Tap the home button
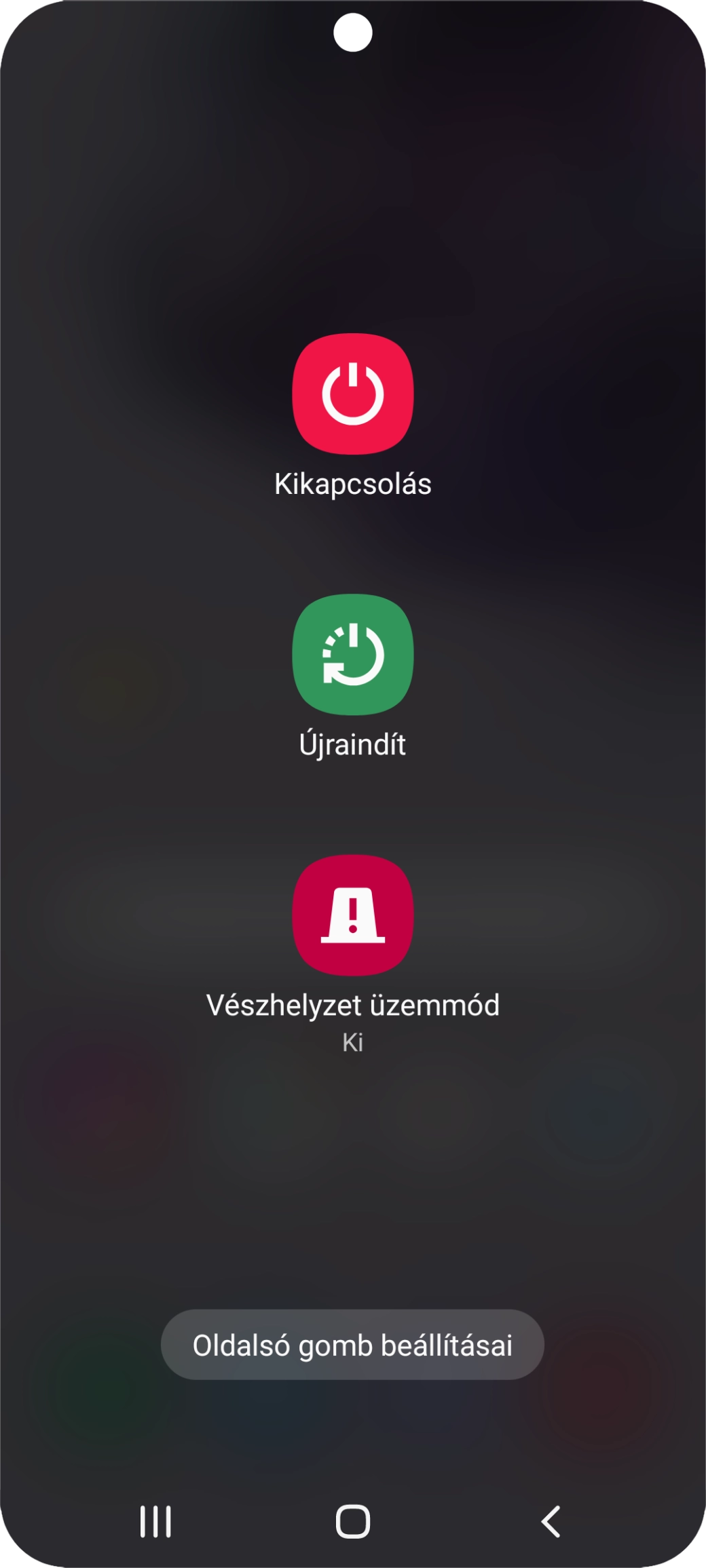This screenshot has height=1568, width=706. coord(353,1521)
